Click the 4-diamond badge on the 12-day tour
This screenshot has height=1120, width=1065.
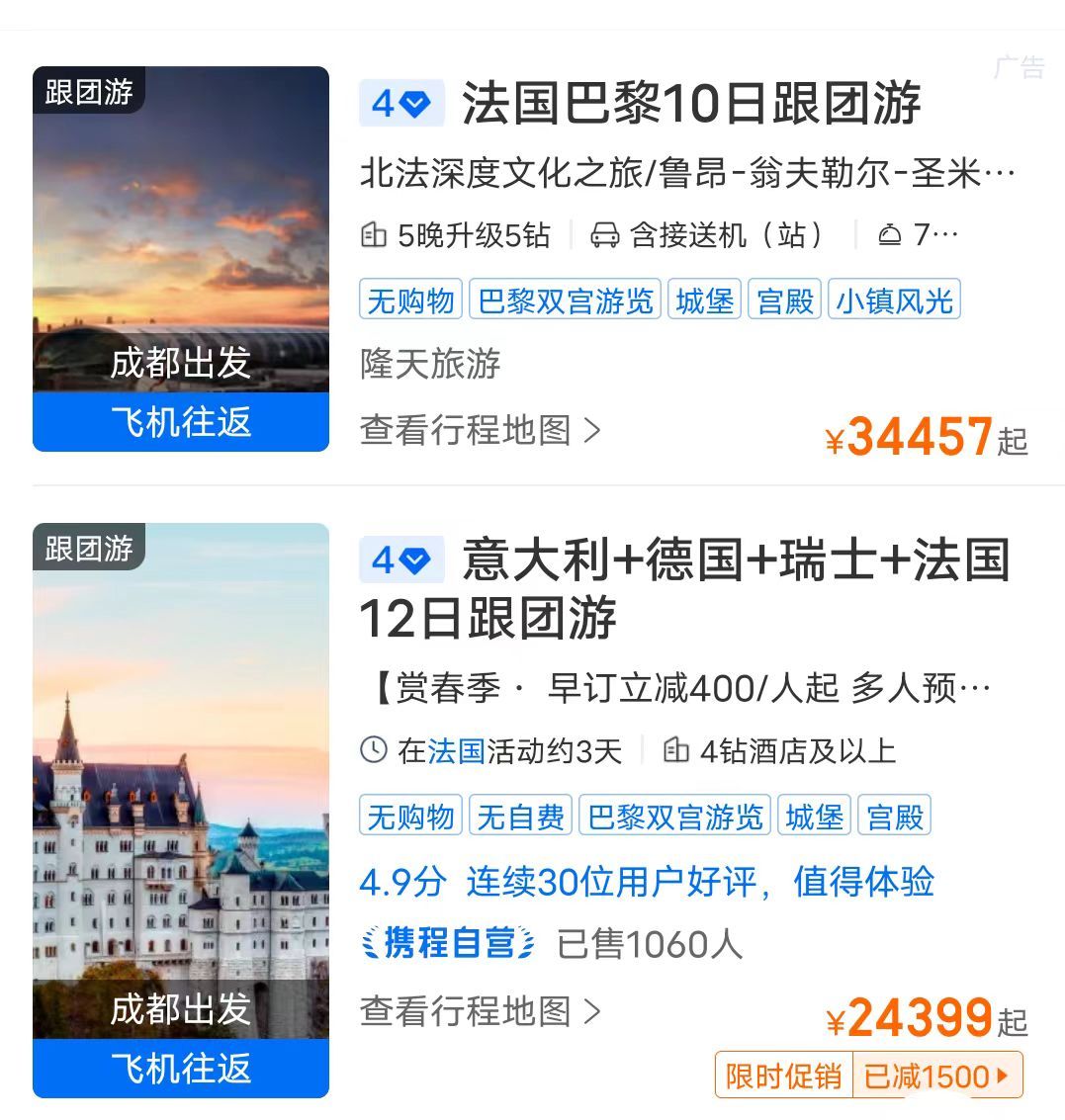pos(401,560)
